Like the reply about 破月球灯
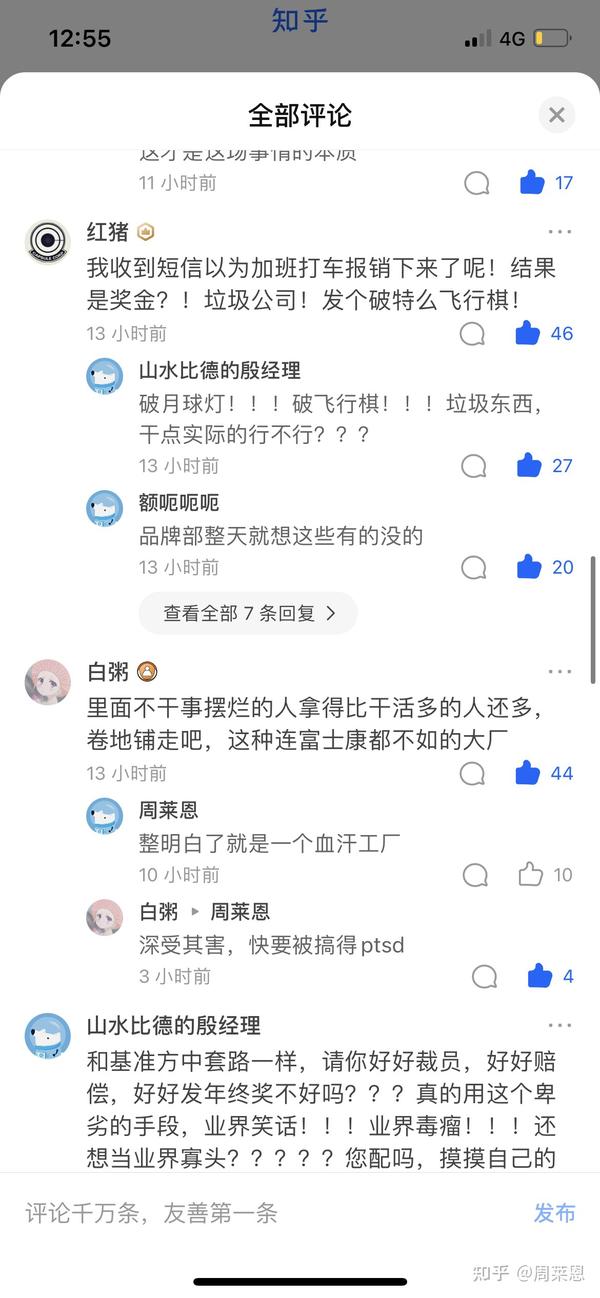Screen dimensions: 600x1298 [529, 465]
